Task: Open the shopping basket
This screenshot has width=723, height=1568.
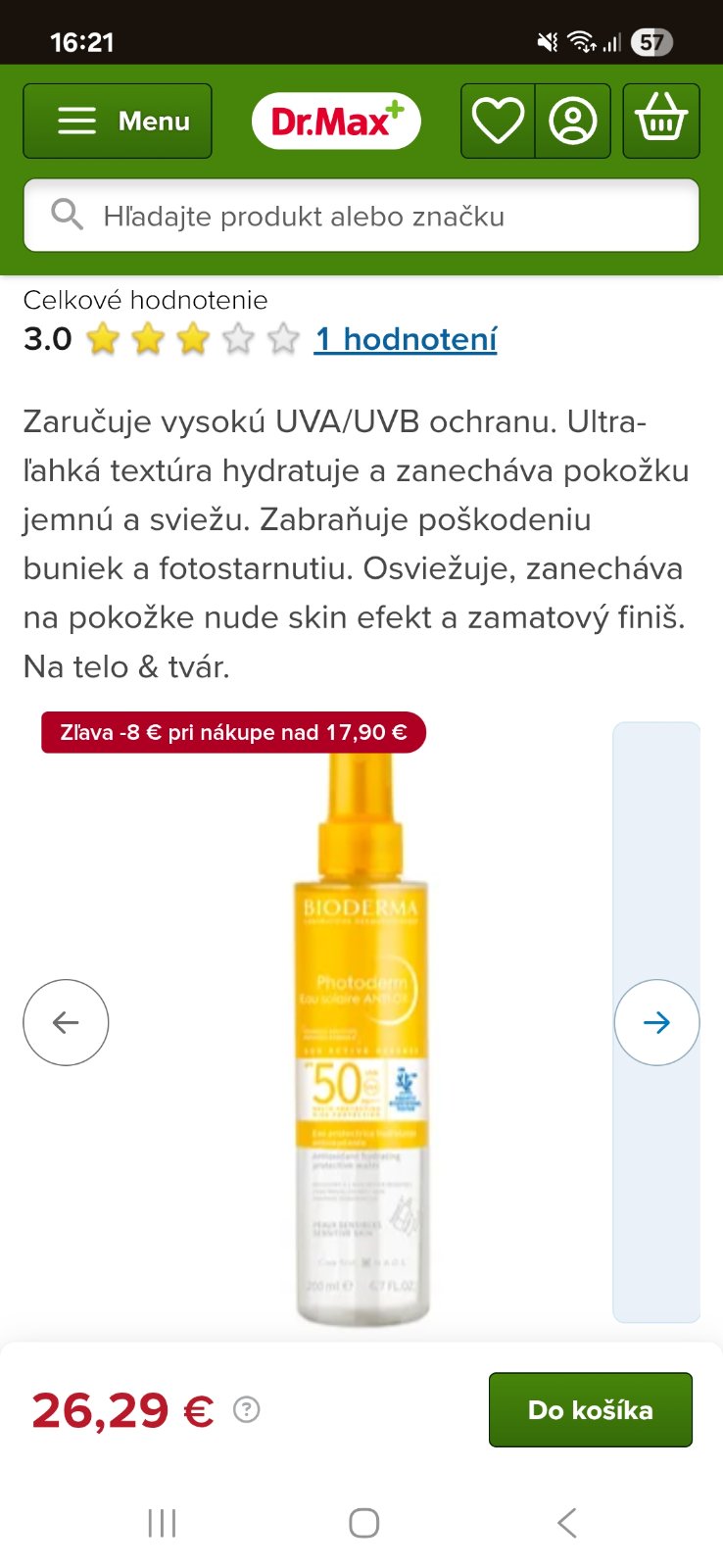Action: pos(661,122)
